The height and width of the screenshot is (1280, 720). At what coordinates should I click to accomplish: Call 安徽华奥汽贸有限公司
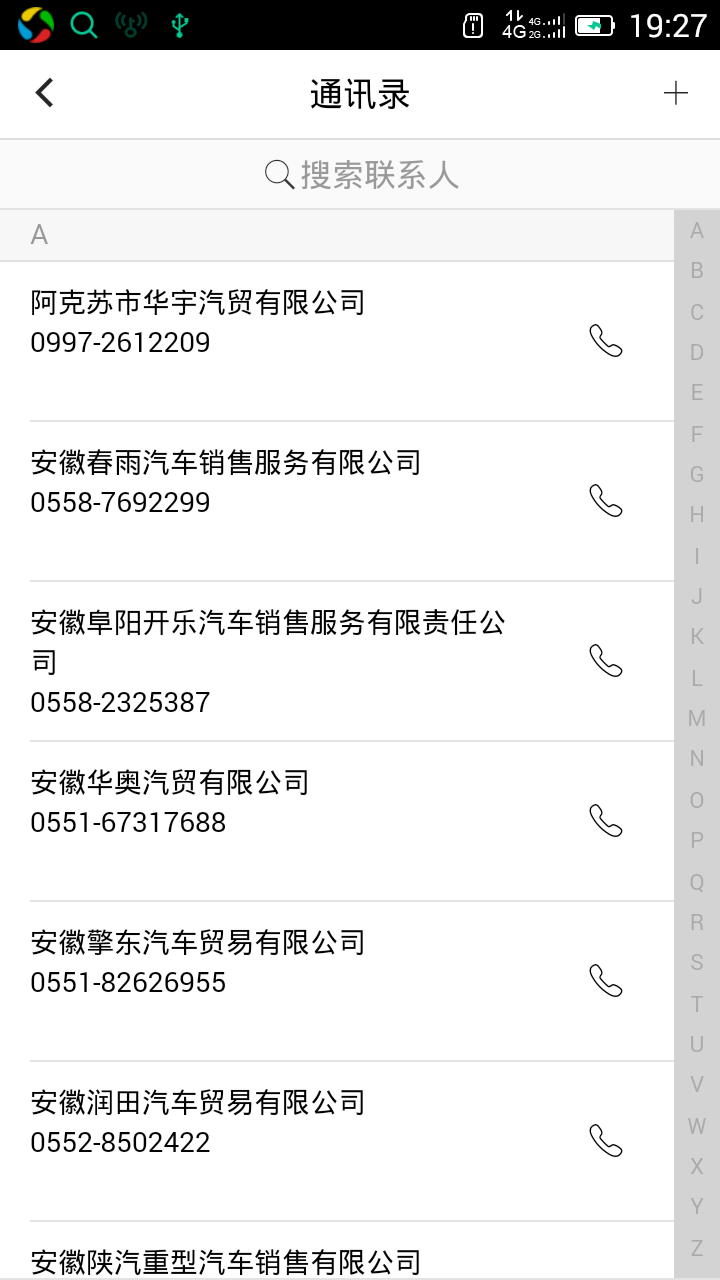coord(606,821)
